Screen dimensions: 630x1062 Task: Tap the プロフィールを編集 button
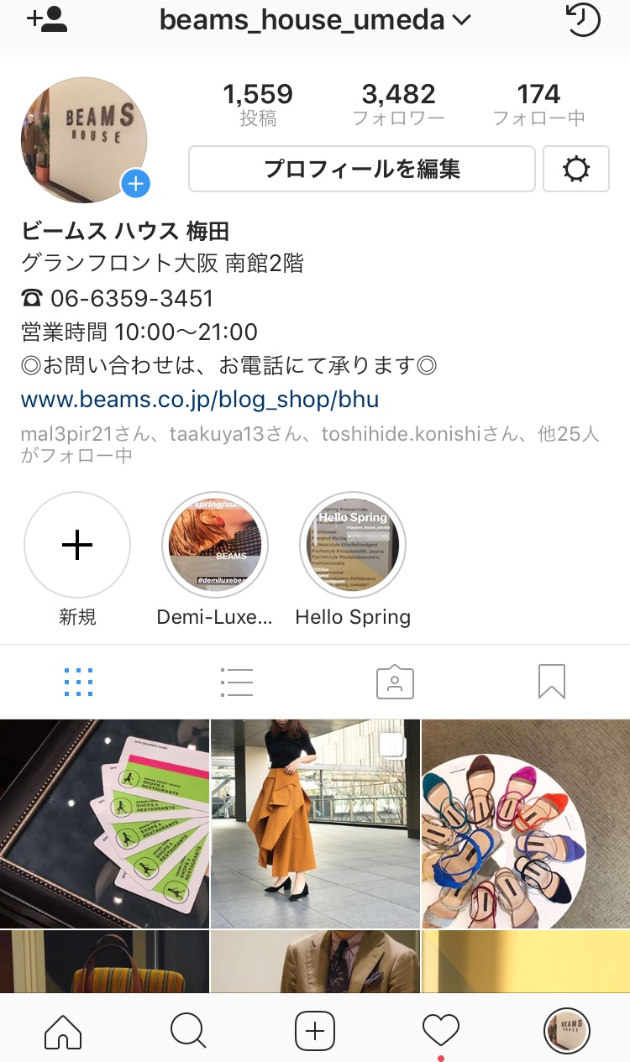[361, 169]
